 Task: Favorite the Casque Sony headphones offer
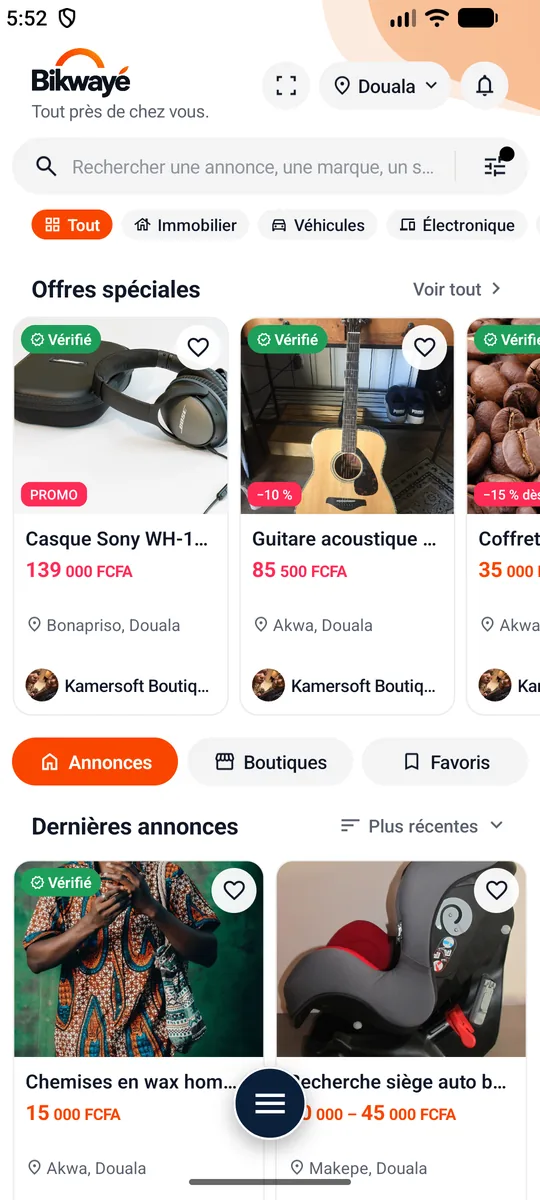[198, 347]
